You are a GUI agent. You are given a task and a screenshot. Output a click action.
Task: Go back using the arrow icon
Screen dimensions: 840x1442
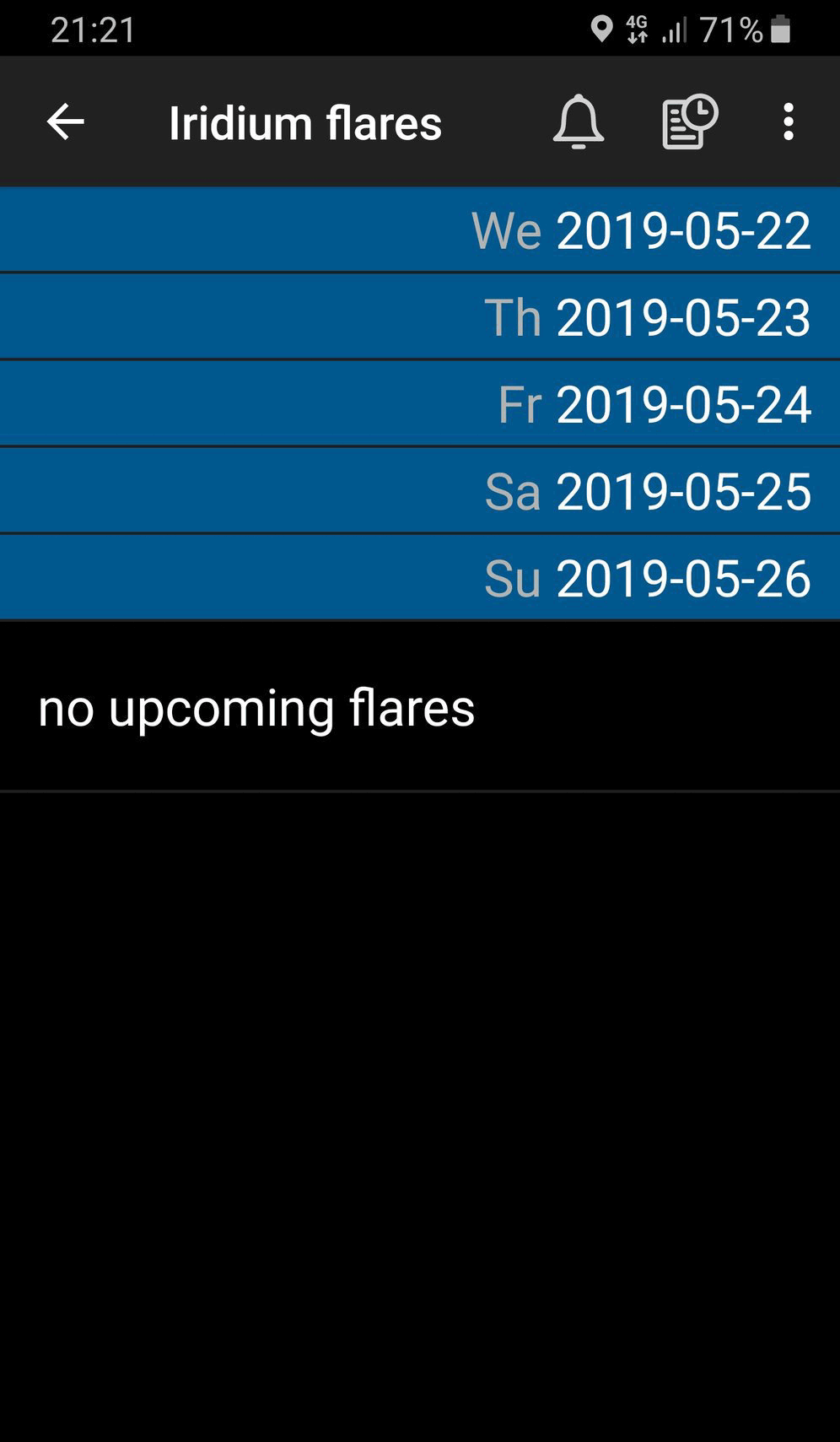click(65, 122)
